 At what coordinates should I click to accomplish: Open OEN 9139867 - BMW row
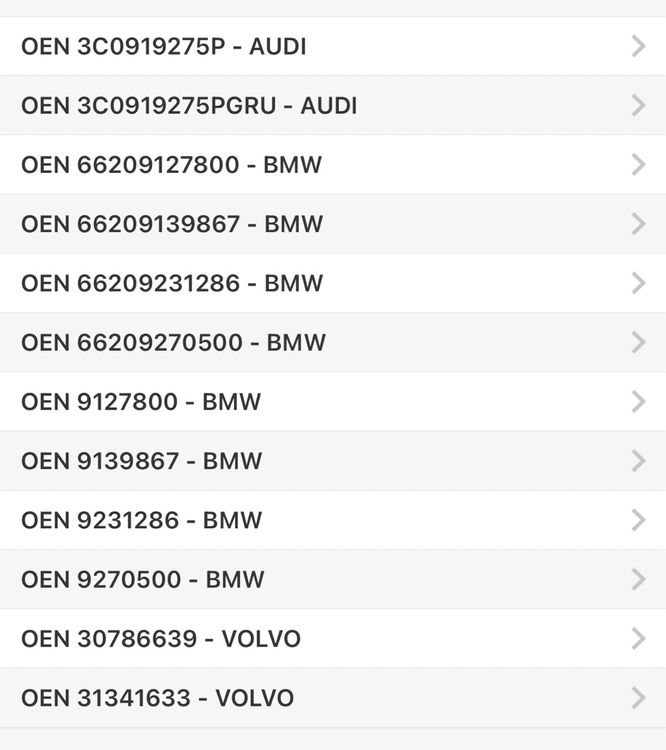(333, 461)
